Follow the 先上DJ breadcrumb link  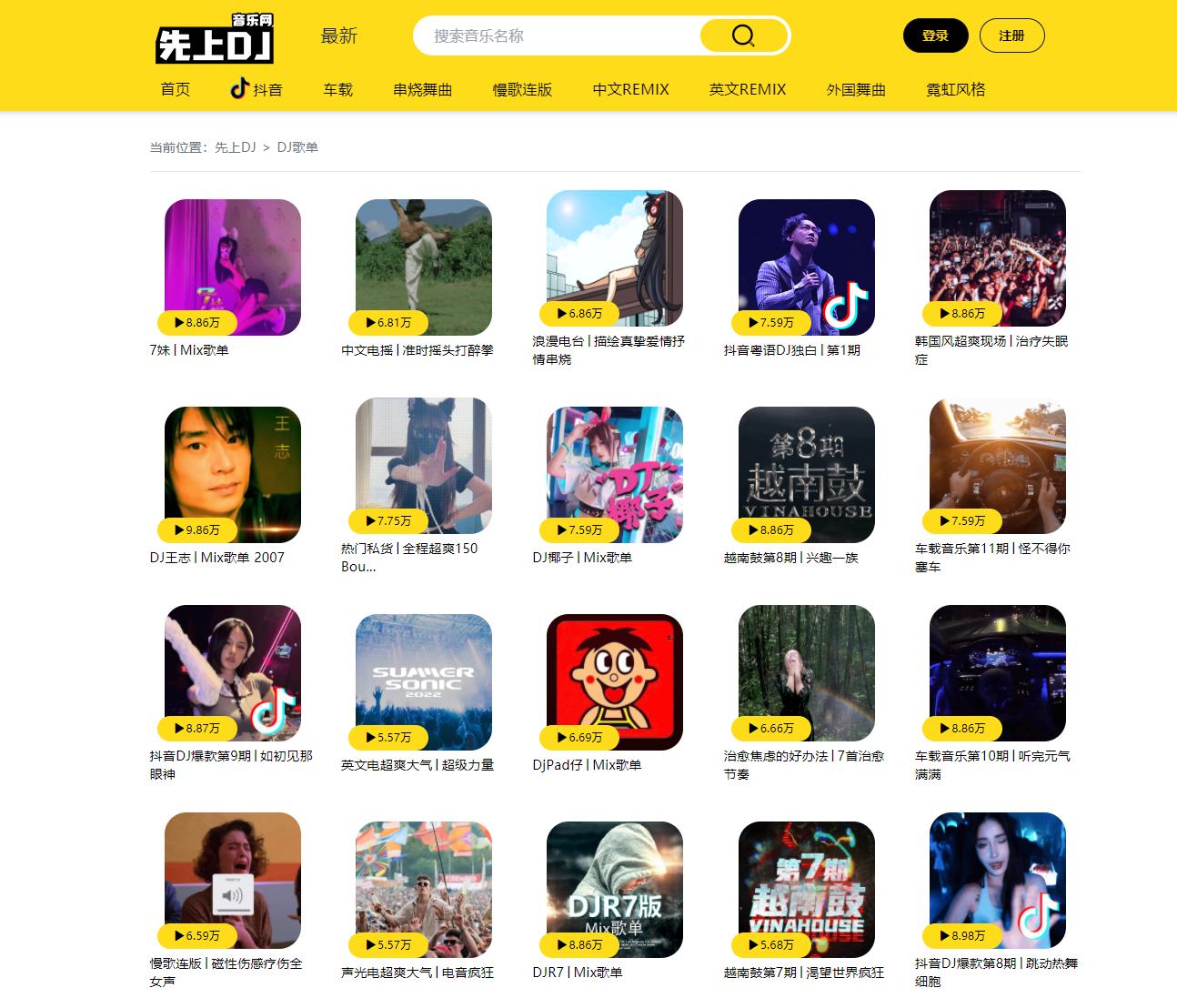(235, 147)
